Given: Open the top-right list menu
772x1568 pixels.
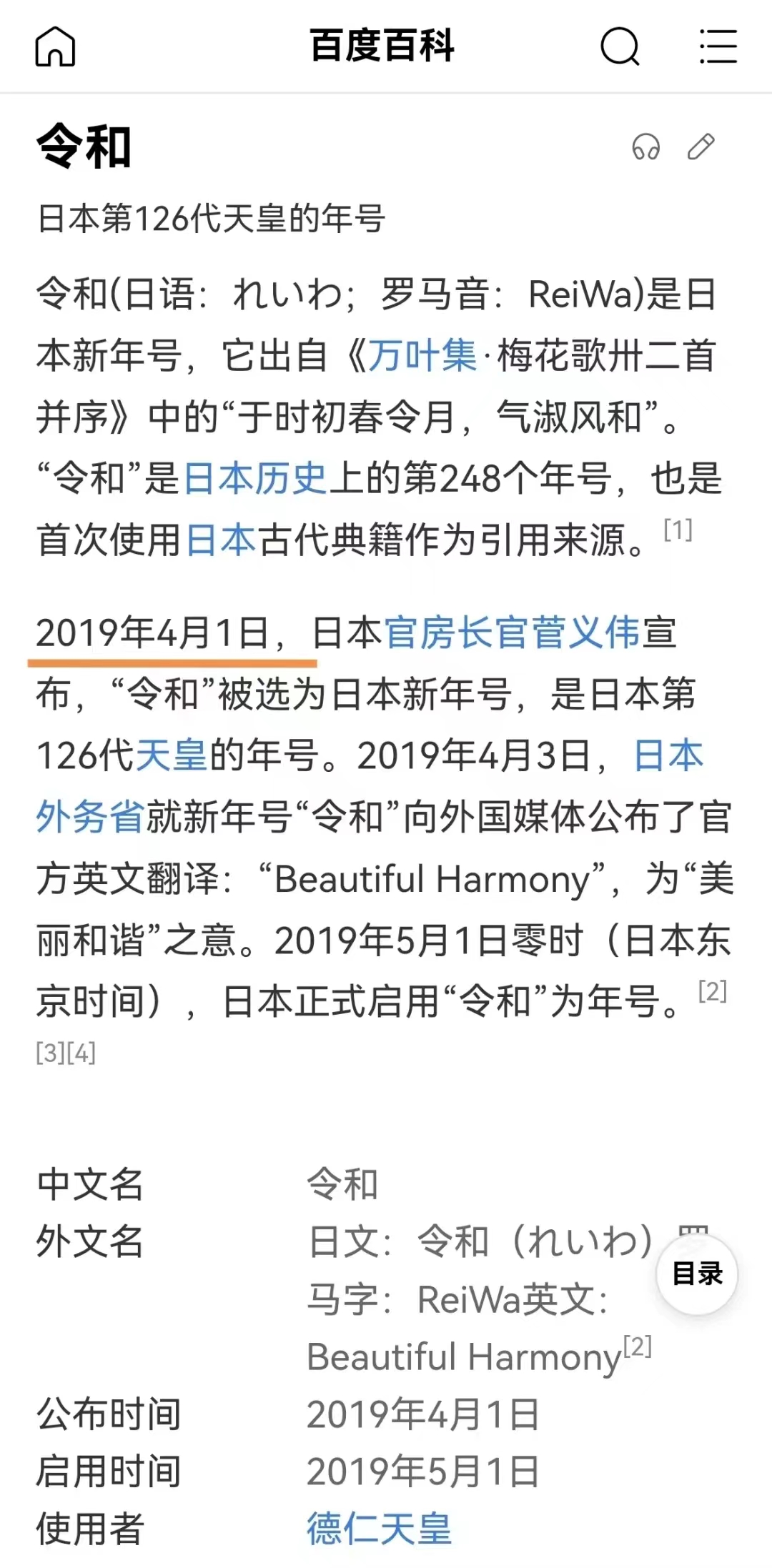Looking at the screenshot, I should point(718,46).
